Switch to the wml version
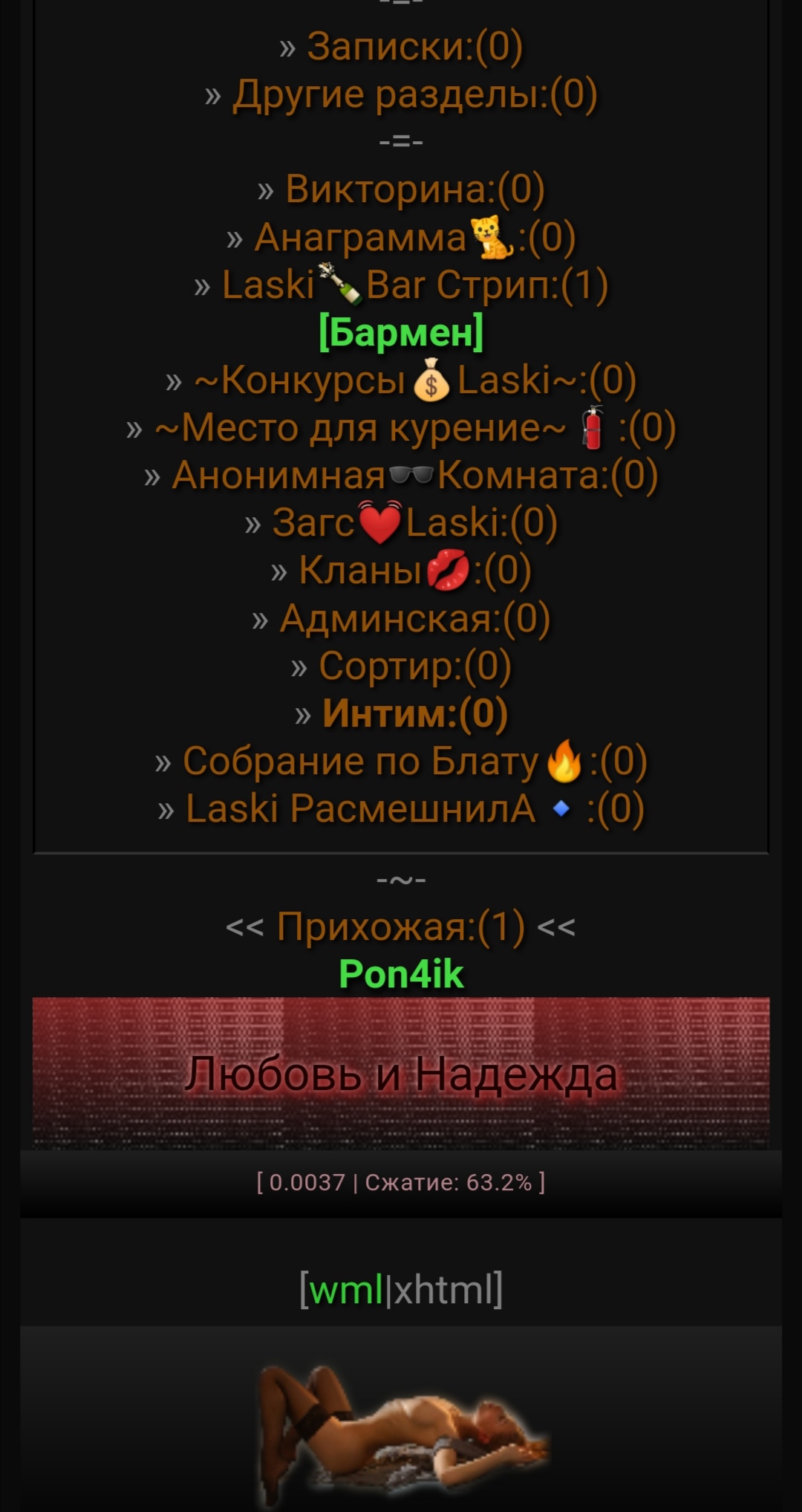Viewport: 802px width, 1512px height. point(345,1290)
